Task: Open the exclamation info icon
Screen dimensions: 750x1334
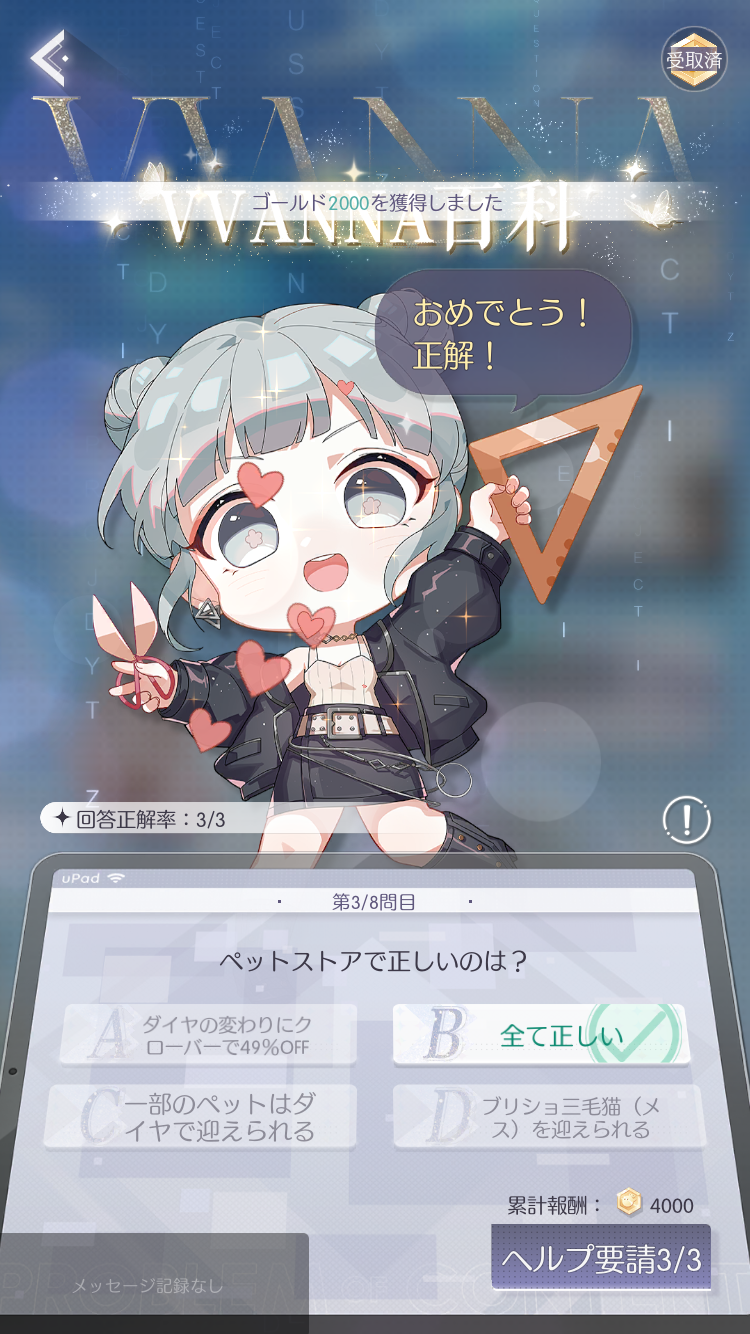Action: tap(686, 821)
